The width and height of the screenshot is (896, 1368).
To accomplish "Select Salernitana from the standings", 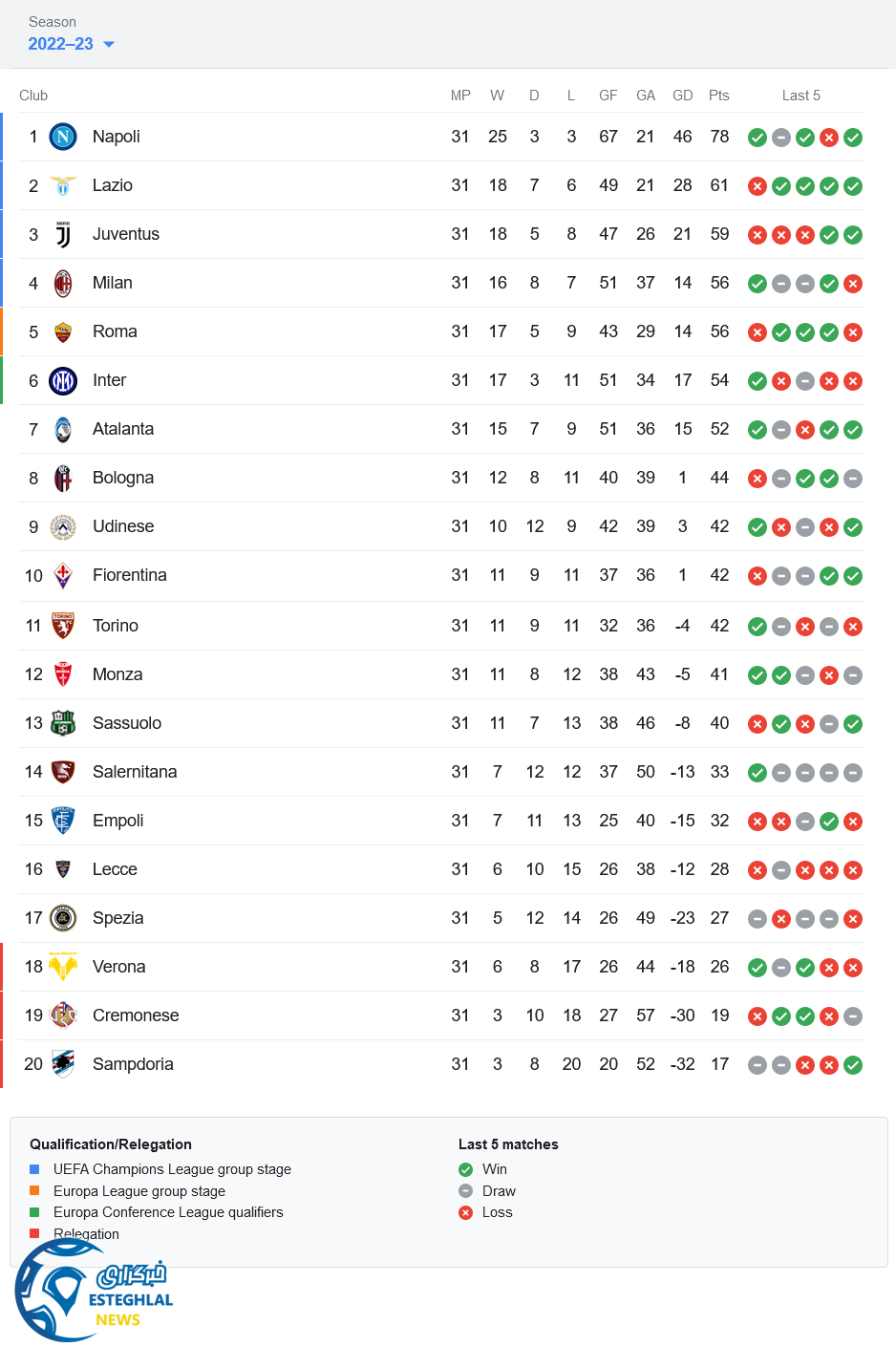I will coord(134,772).
